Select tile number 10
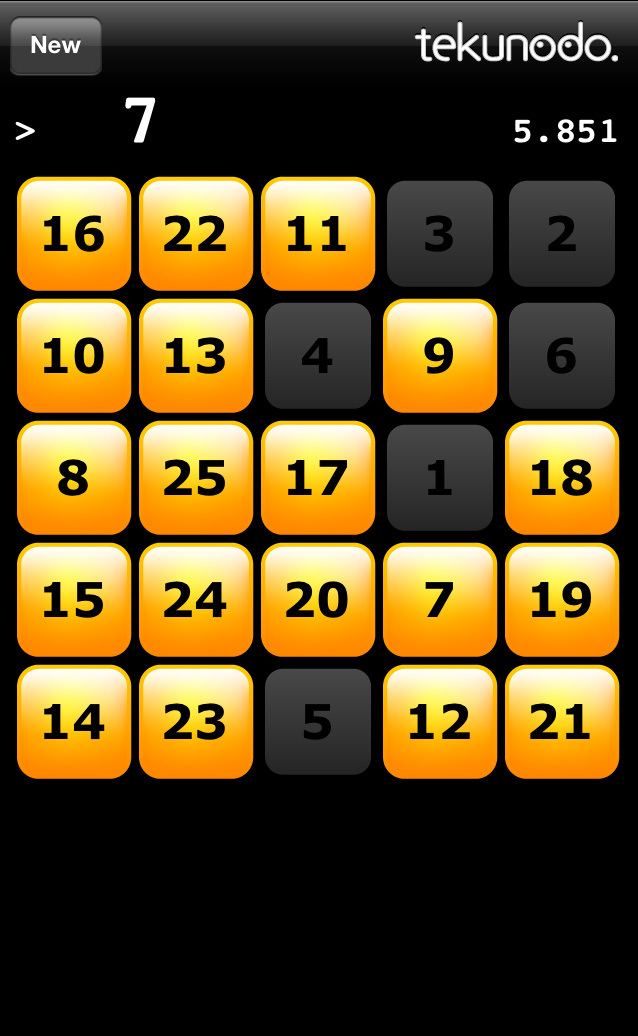The width and height of the screenshot is (638, 1036). pyautogui.click(x=74, y=356)
